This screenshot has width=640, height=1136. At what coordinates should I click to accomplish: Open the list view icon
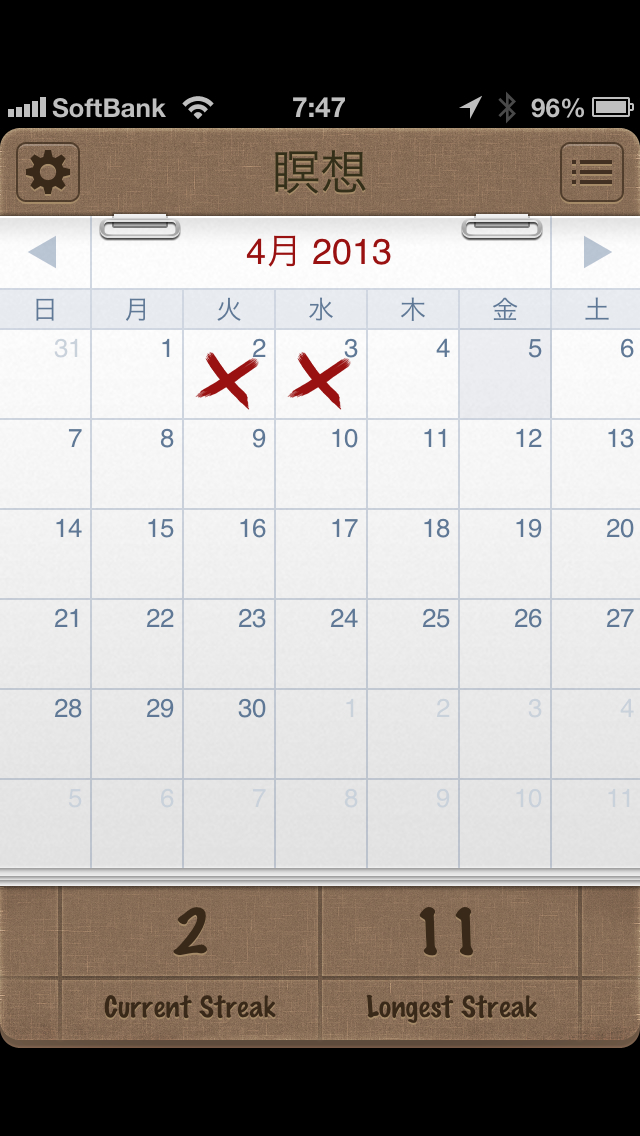coord(591,173)
